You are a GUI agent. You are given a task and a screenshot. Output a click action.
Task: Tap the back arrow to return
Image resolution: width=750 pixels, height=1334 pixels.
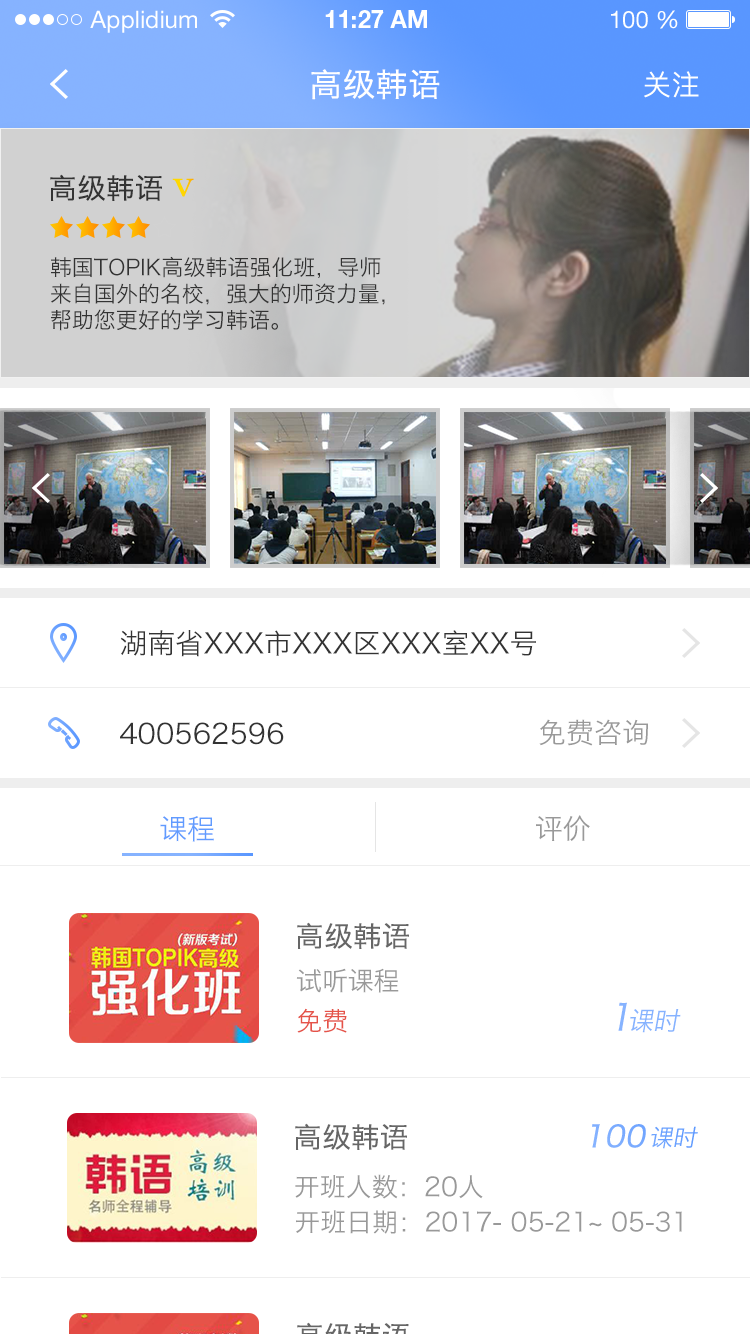58,84
